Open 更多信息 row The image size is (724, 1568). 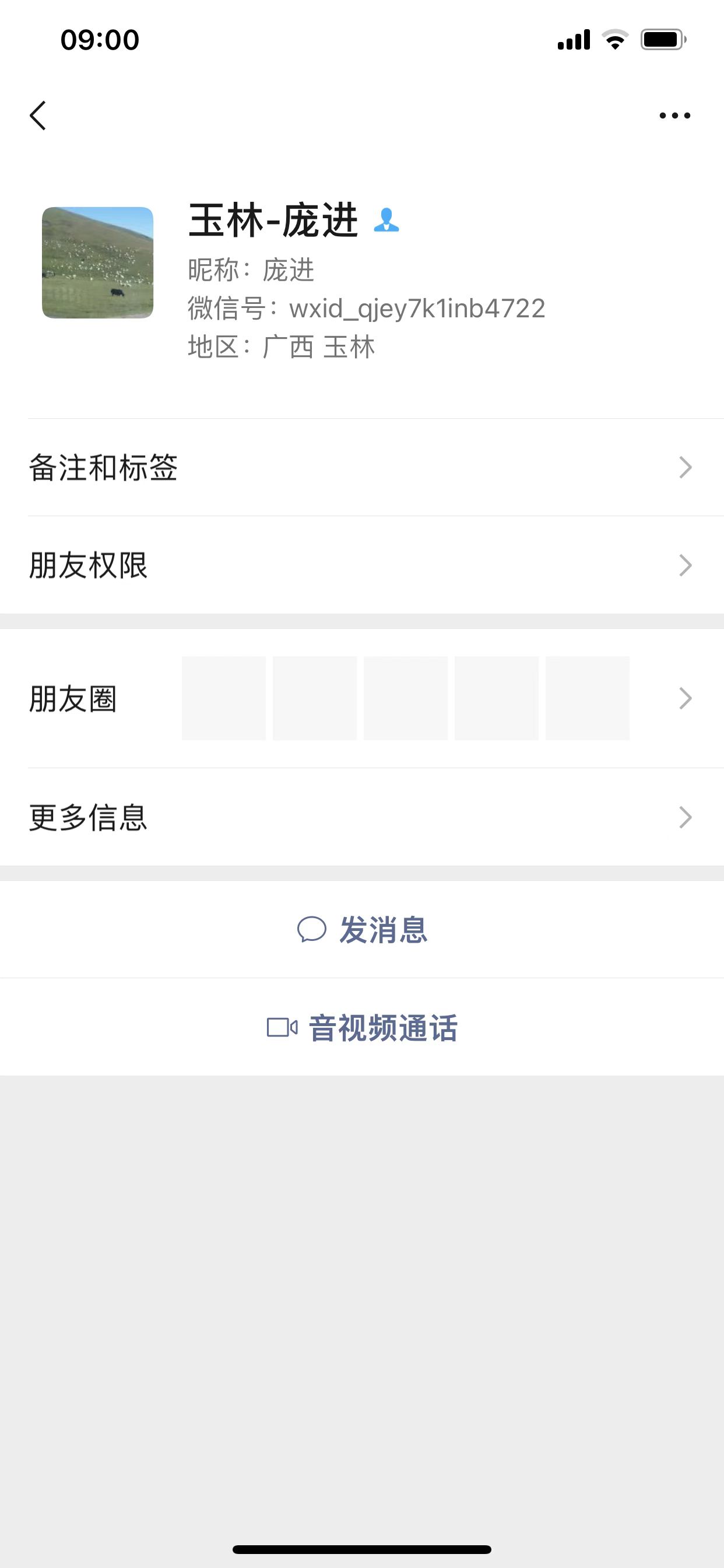tap(362, 817)
